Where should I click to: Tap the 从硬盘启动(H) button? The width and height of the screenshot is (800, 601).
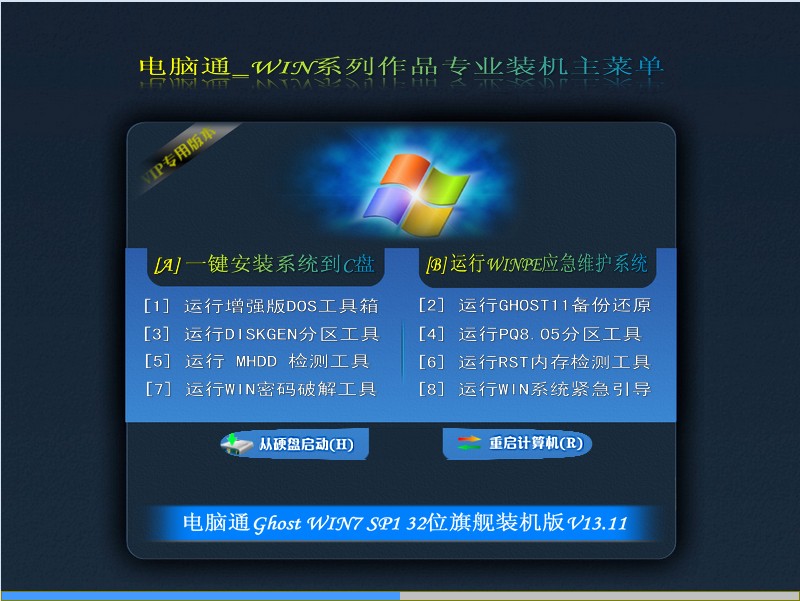293,444
